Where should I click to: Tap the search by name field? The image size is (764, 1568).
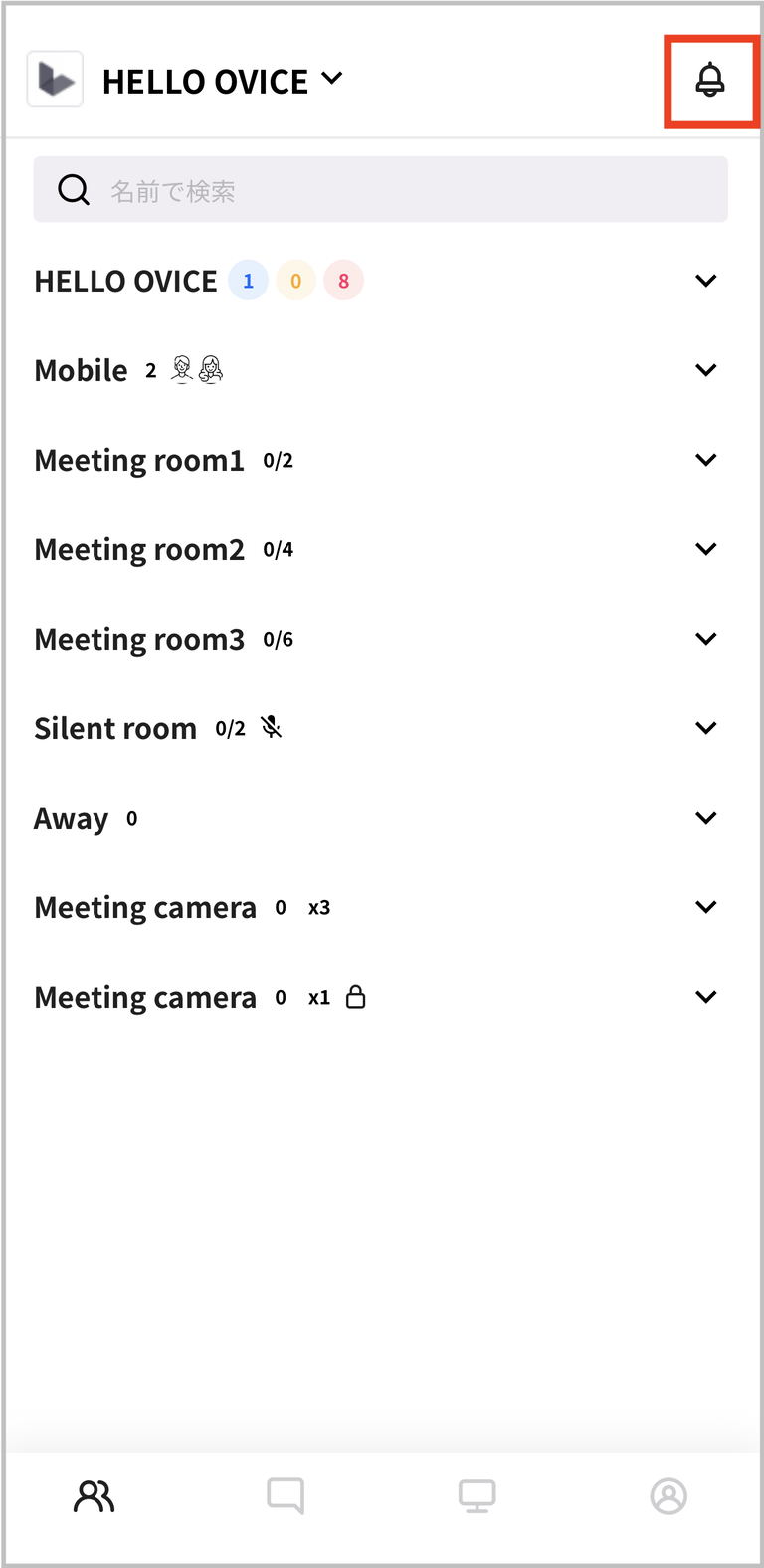(381, 189)
